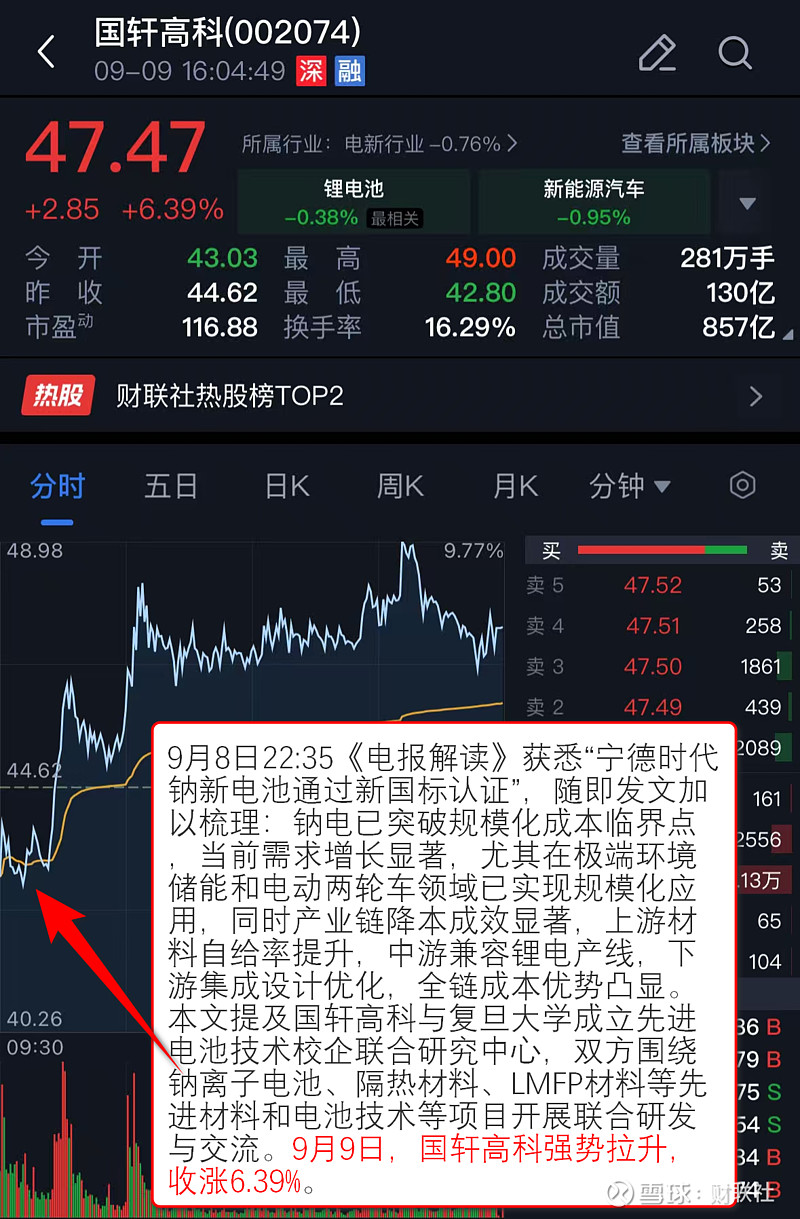Click the red 热股 hot-stock badge
Screen dimensions: 800x1219
point(57,394)
